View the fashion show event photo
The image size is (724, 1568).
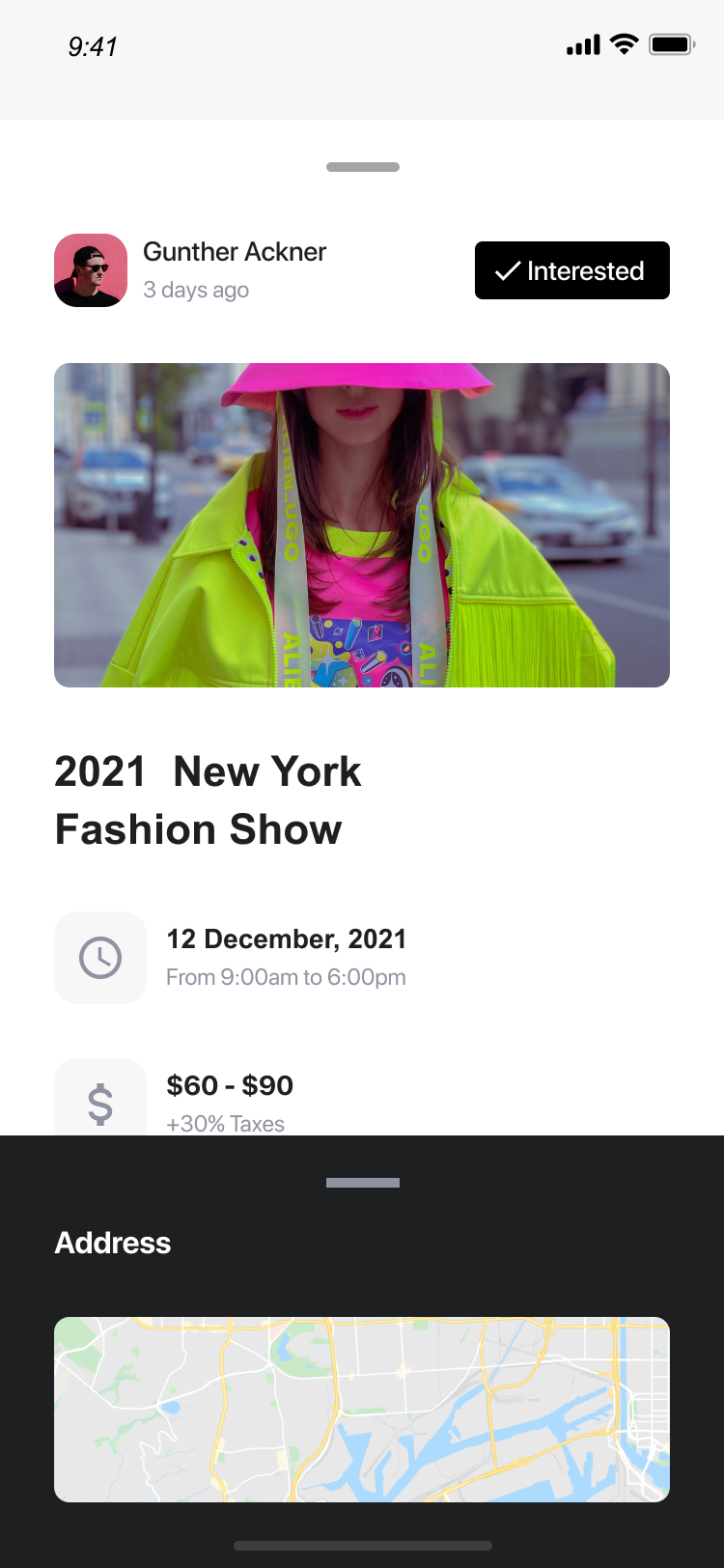pyautogui.click(x=362, y=525)
